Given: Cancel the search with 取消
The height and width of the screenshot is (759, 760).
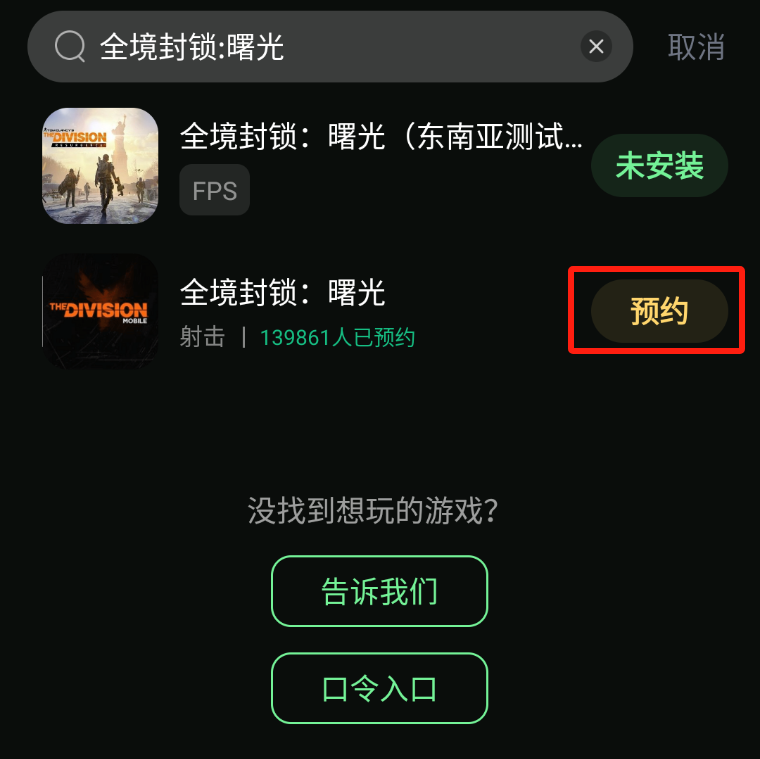Looking at the screenshot, I should click(696, 47).
